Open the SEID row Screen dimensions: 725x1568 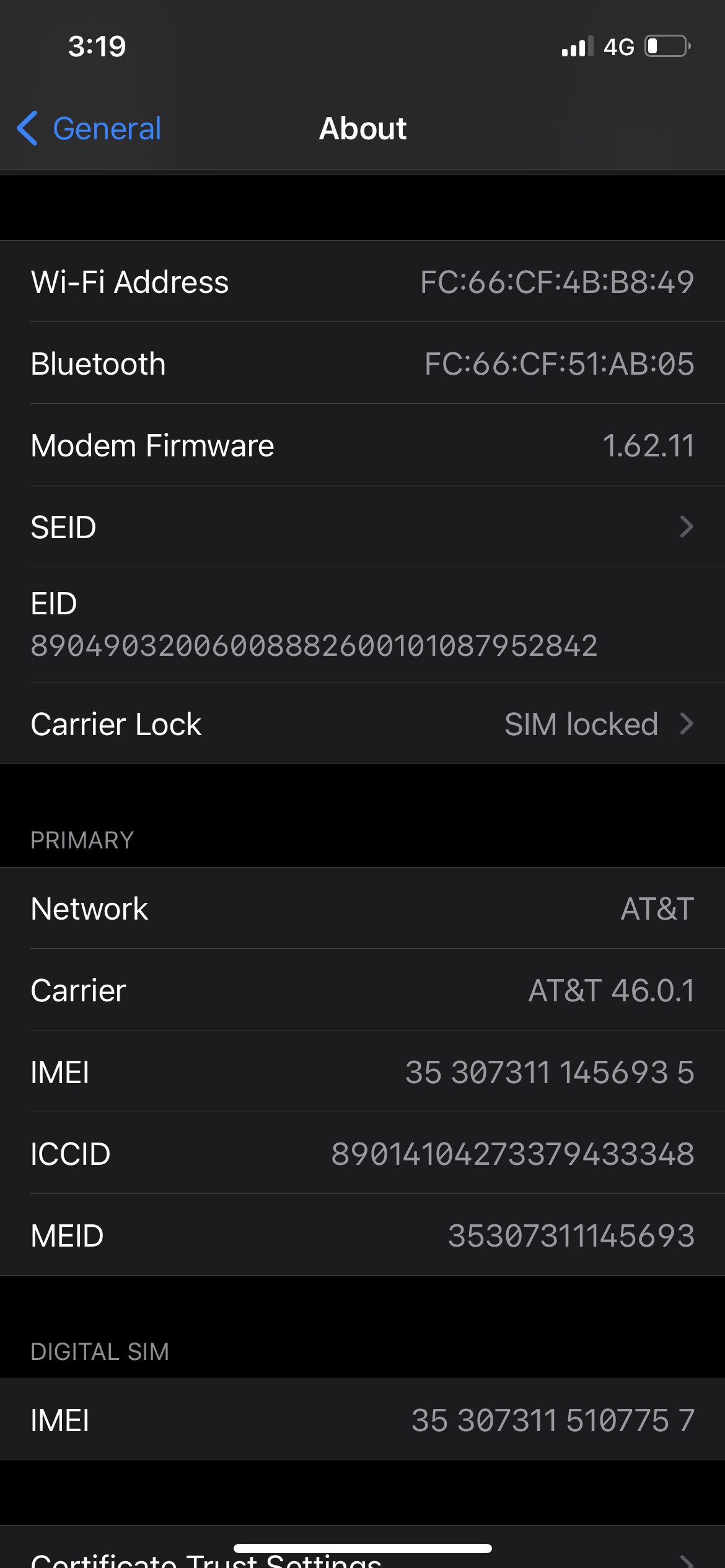click(362, 527)
